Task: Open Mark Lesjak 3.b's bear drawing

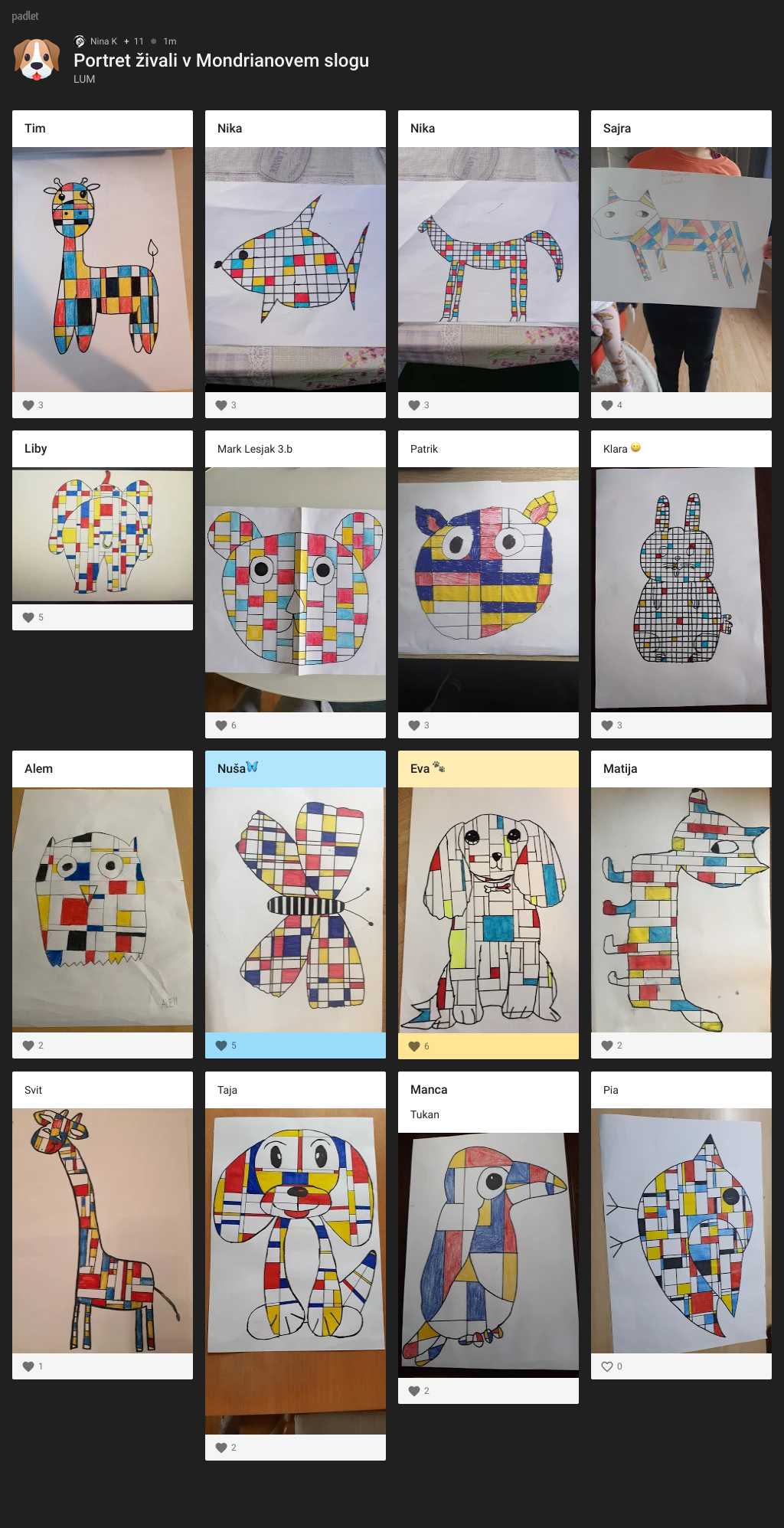Action: 295,589
